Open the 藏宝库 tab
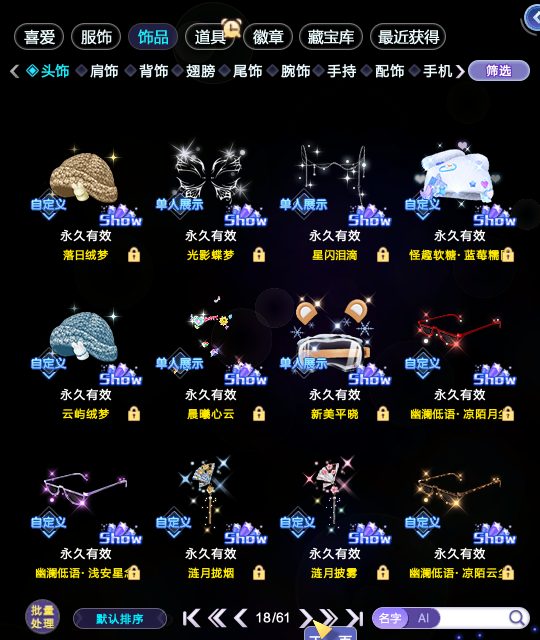Screen dimensions: 540x640 click(x=331, y=37)
